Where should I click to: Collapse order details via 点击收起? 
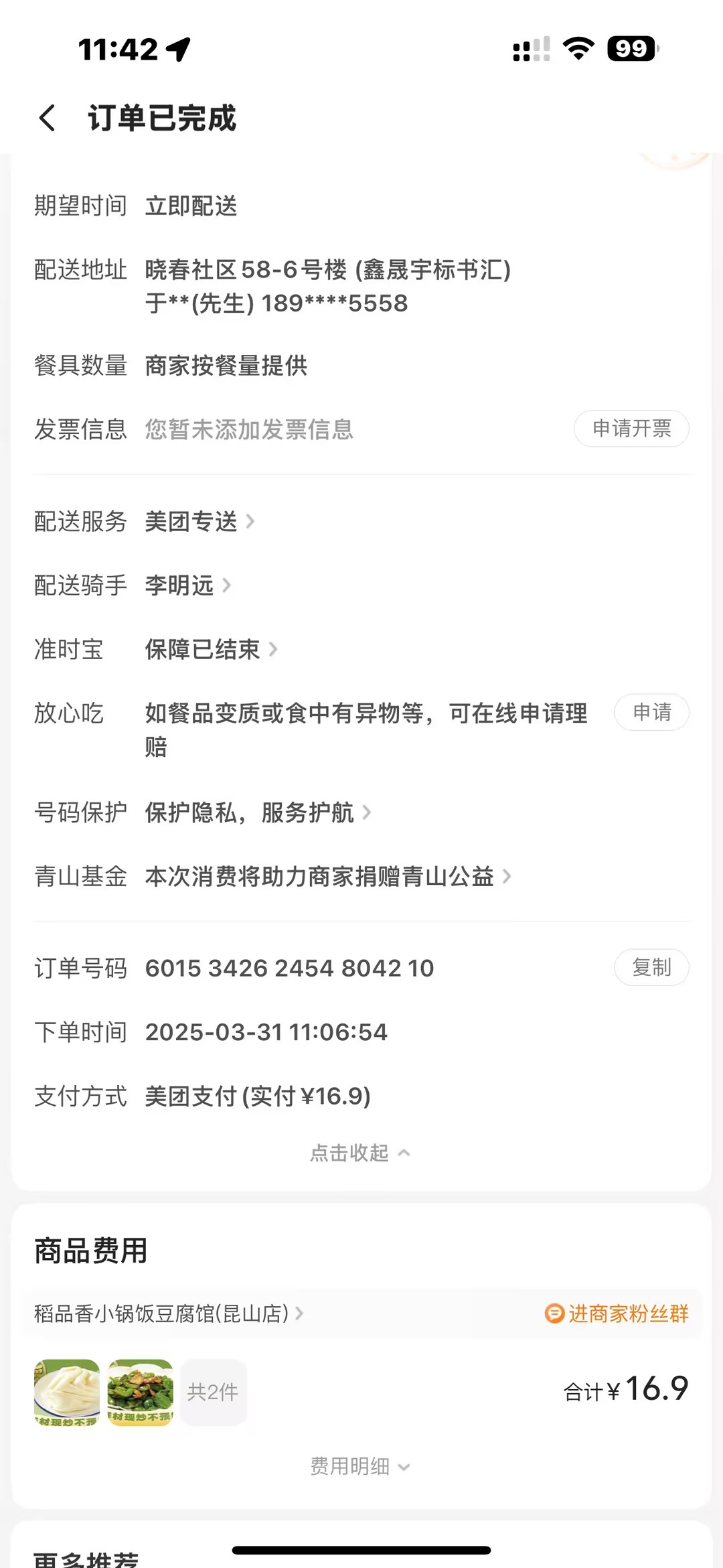click(x=360, y=1153)
